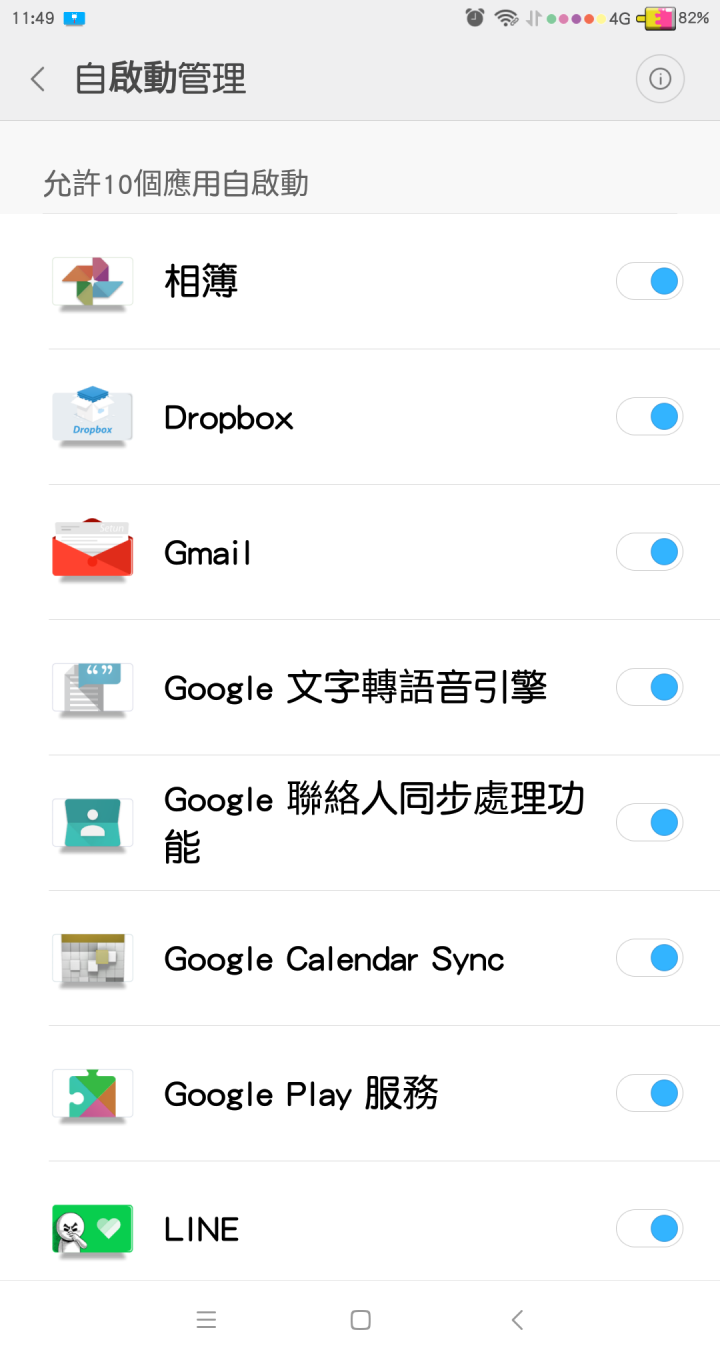This screenshot has height=1360, width=720.
Task: Turn off Dropbox autostart switch
Action: coord(649,417)
